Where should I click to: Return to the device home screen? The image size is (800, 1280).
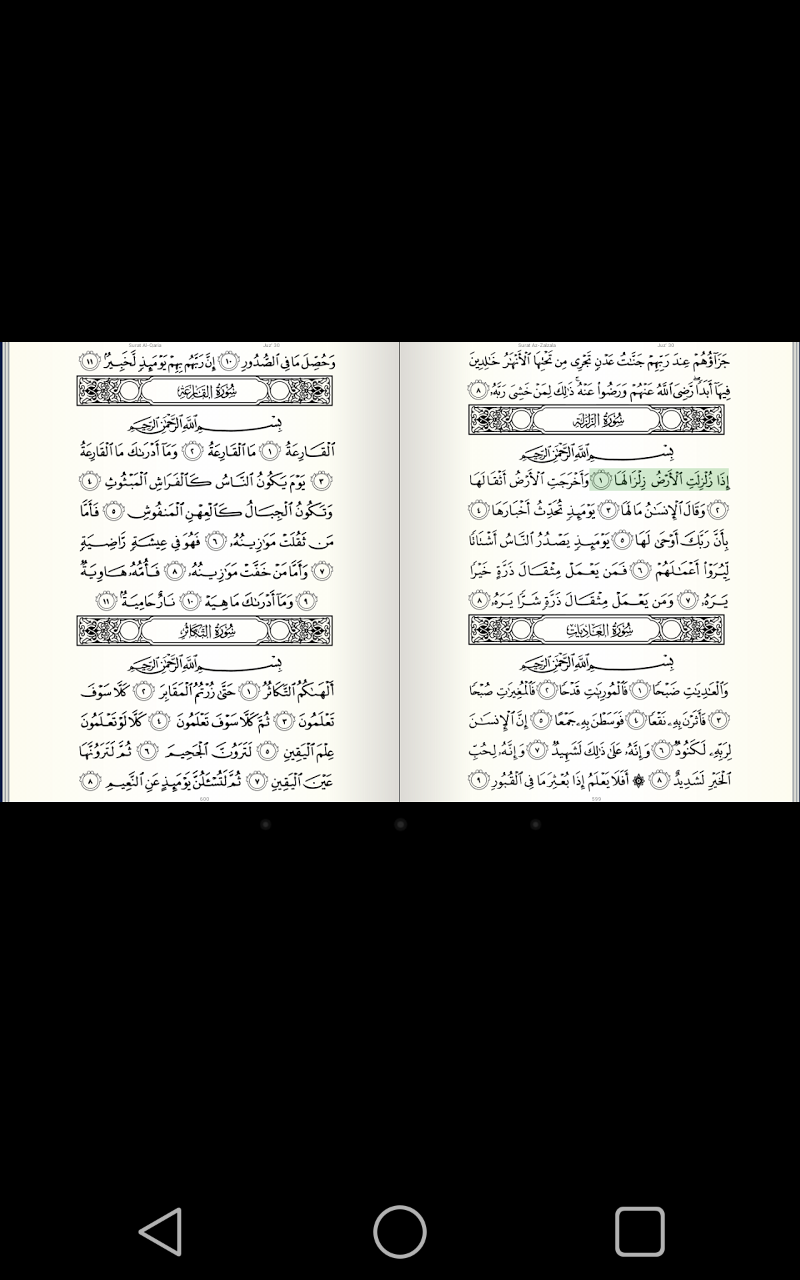[400, 1231]
